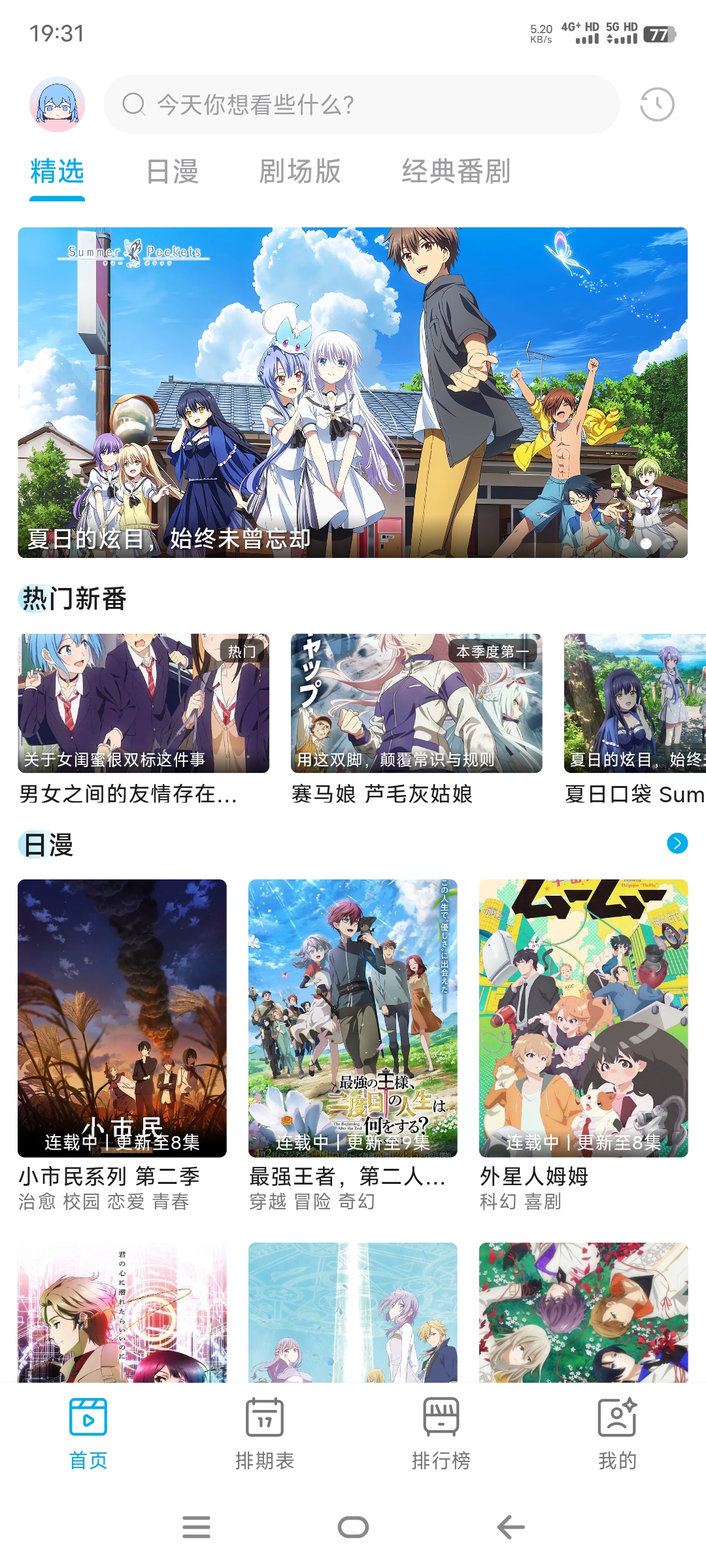Switch to the 剧场版 tab
This screenshot has width=706, height=1568.
(x=299, y=172)
